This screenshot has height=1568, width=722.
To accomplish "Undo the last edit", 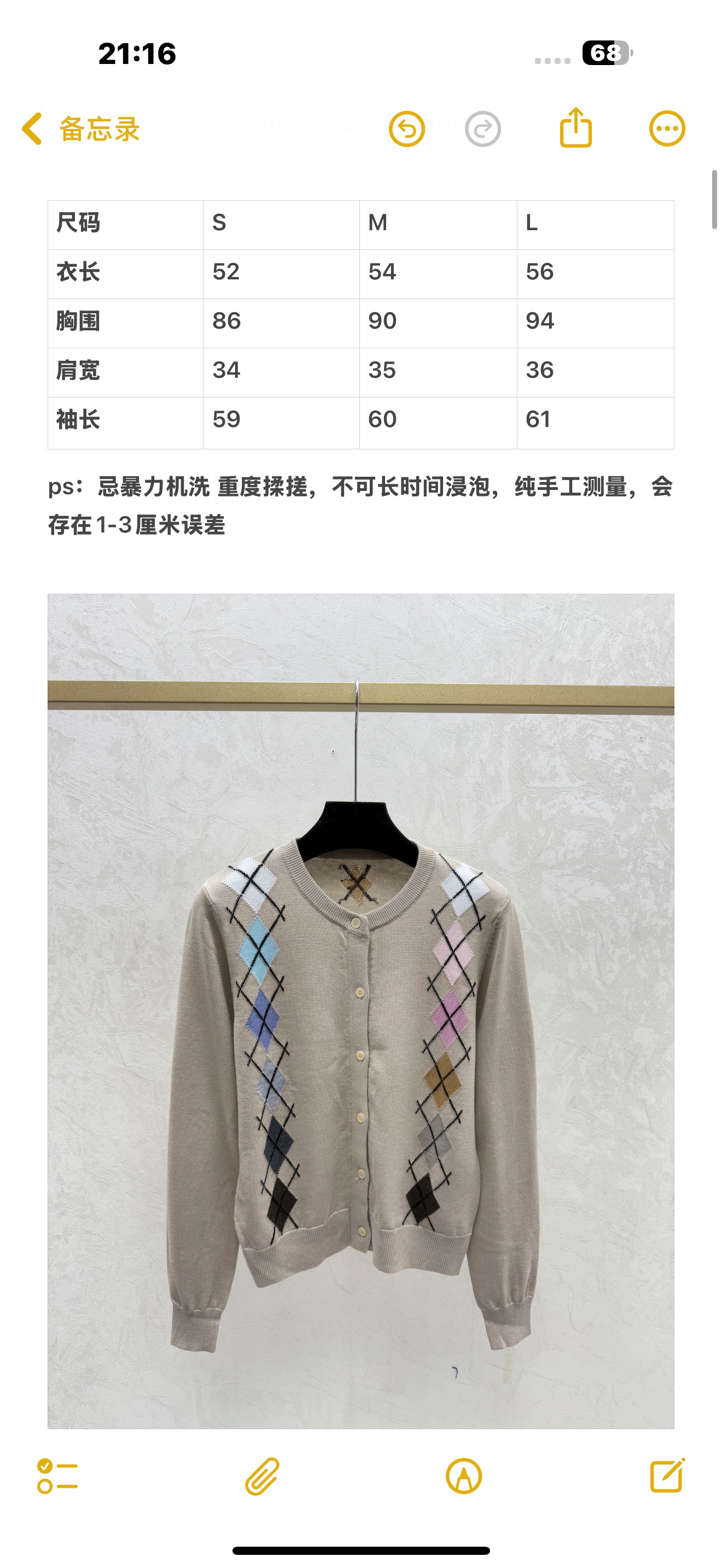I will point(406,129).
